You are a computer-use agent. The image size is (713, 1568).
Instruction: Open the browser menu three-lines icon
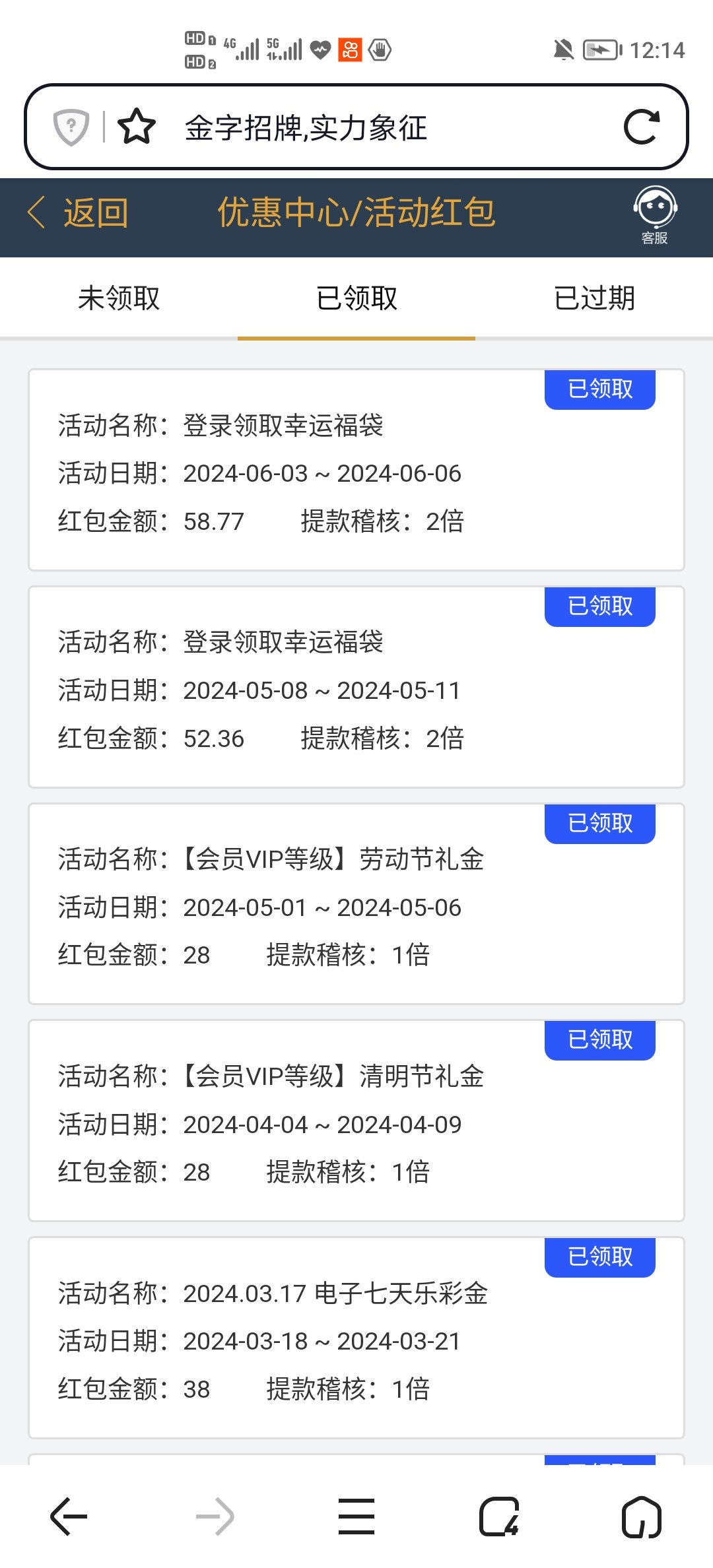[355, 1516]
